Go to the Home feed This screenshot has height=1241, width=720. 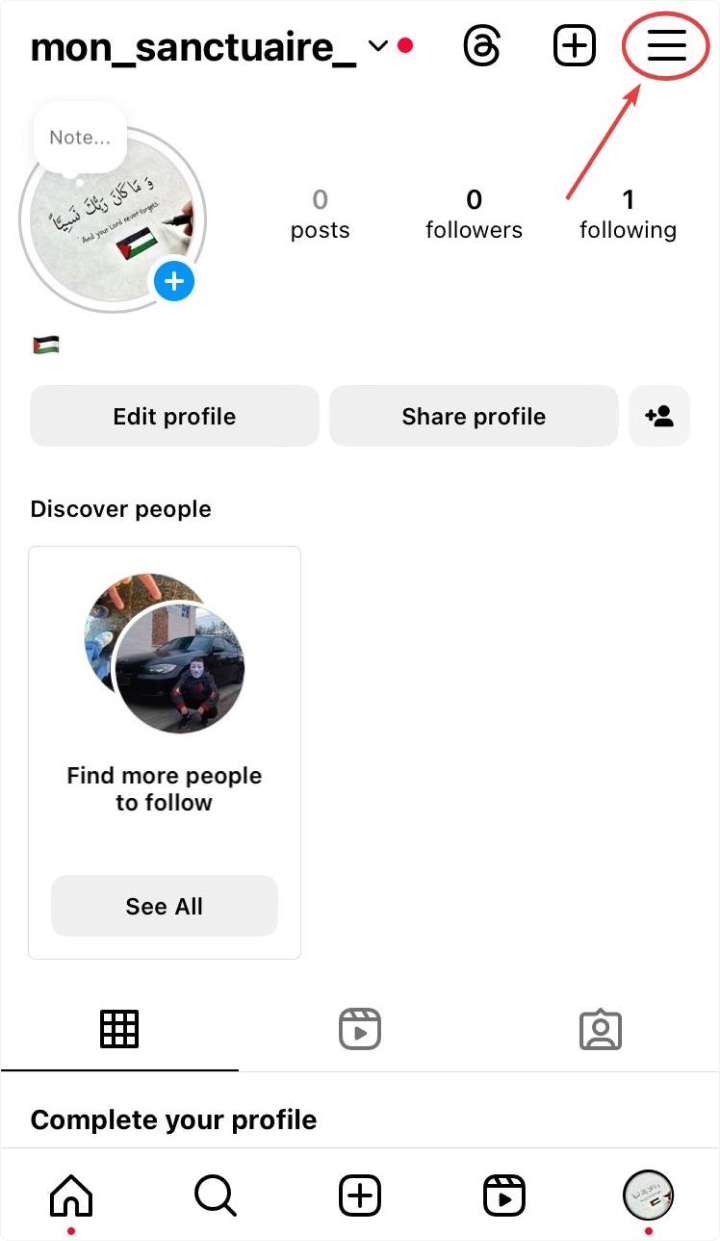71,1195
